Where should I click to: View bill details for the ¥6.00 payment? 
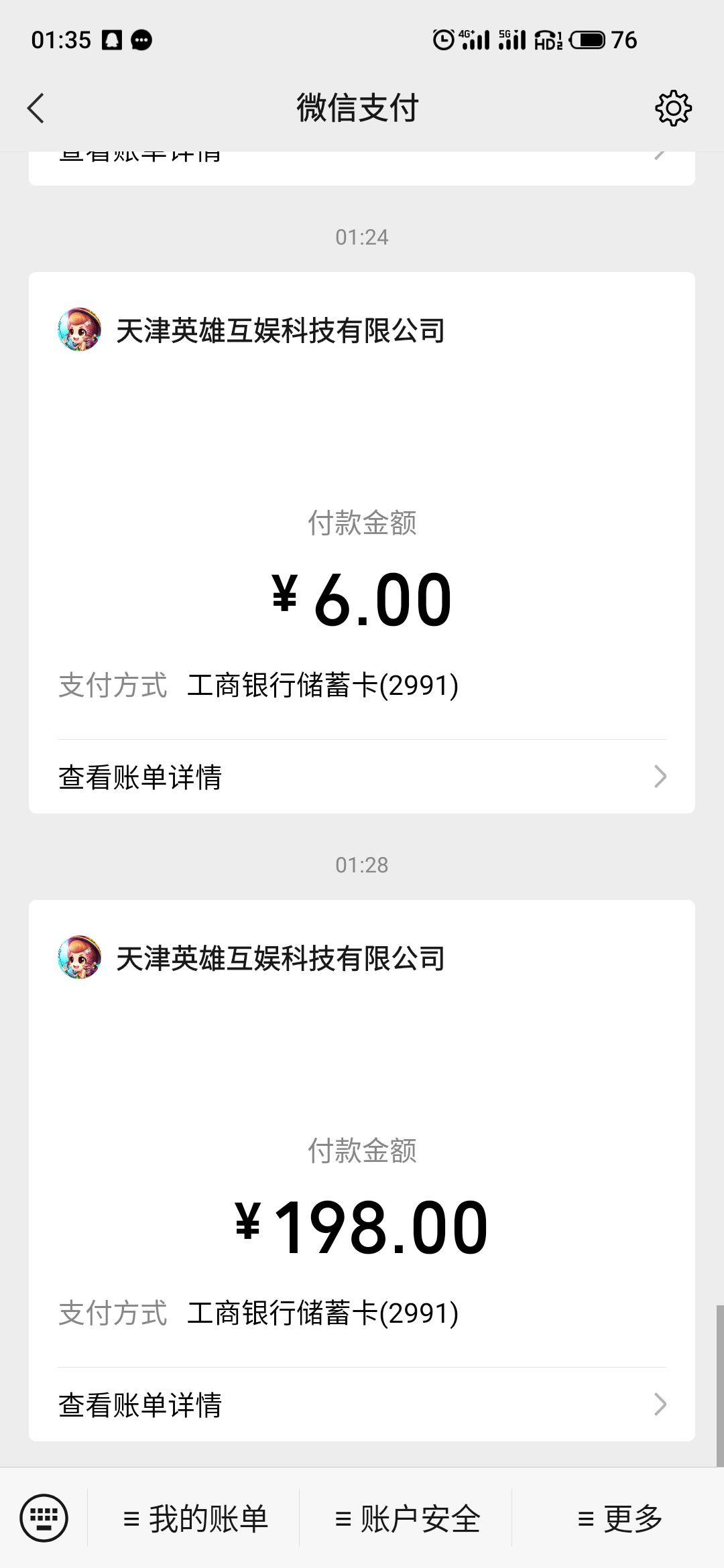[x=361, y=777]
